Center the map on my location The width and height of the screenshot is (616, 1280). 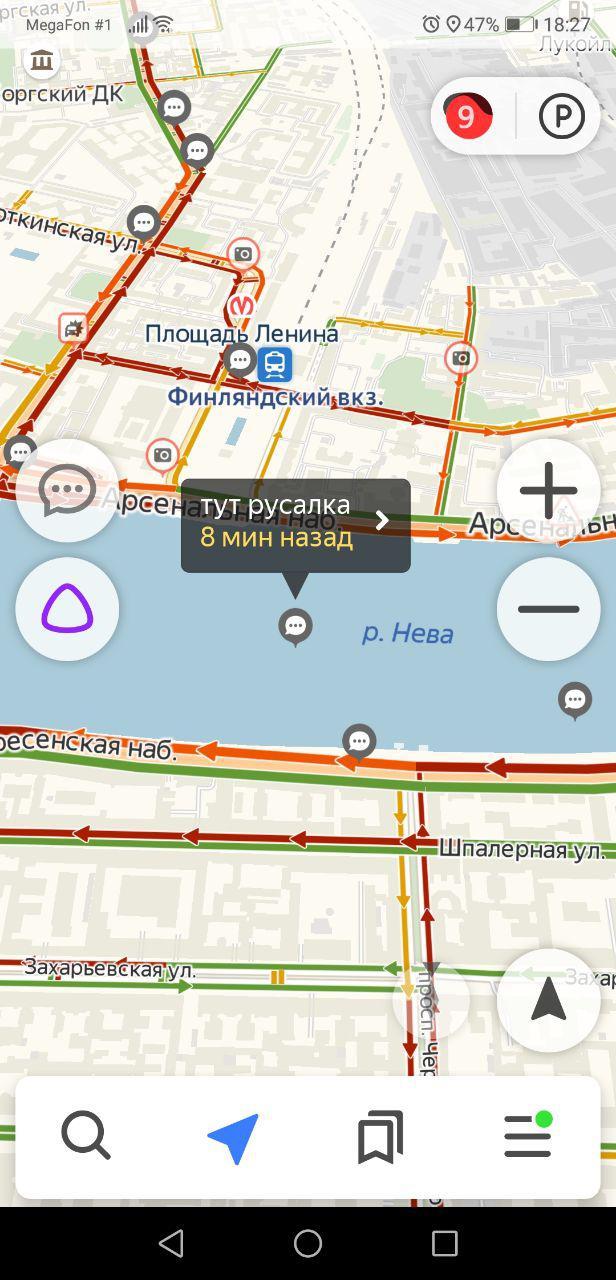548,1000
